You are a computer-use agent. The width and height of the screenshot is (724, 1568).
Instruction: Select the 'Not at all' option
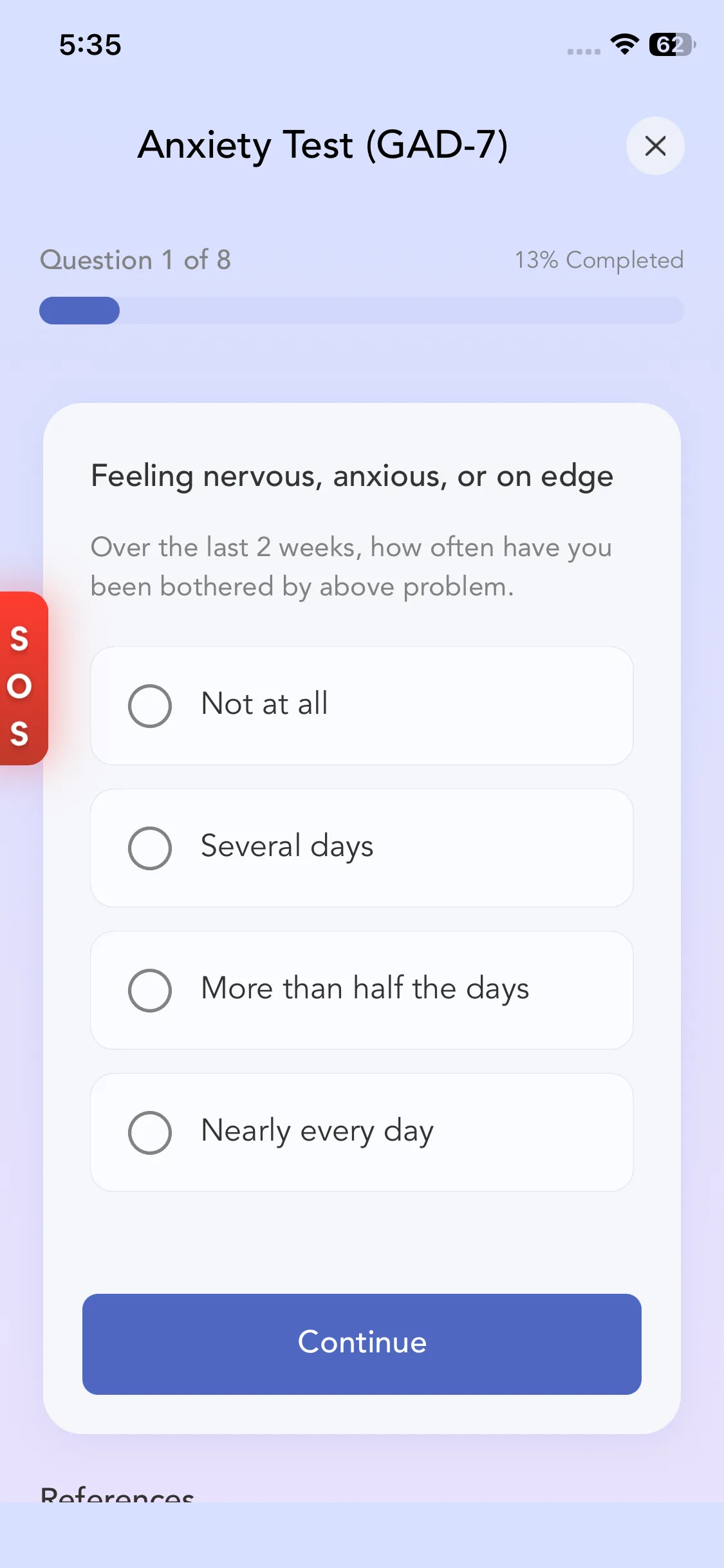[x=362, y=705]
